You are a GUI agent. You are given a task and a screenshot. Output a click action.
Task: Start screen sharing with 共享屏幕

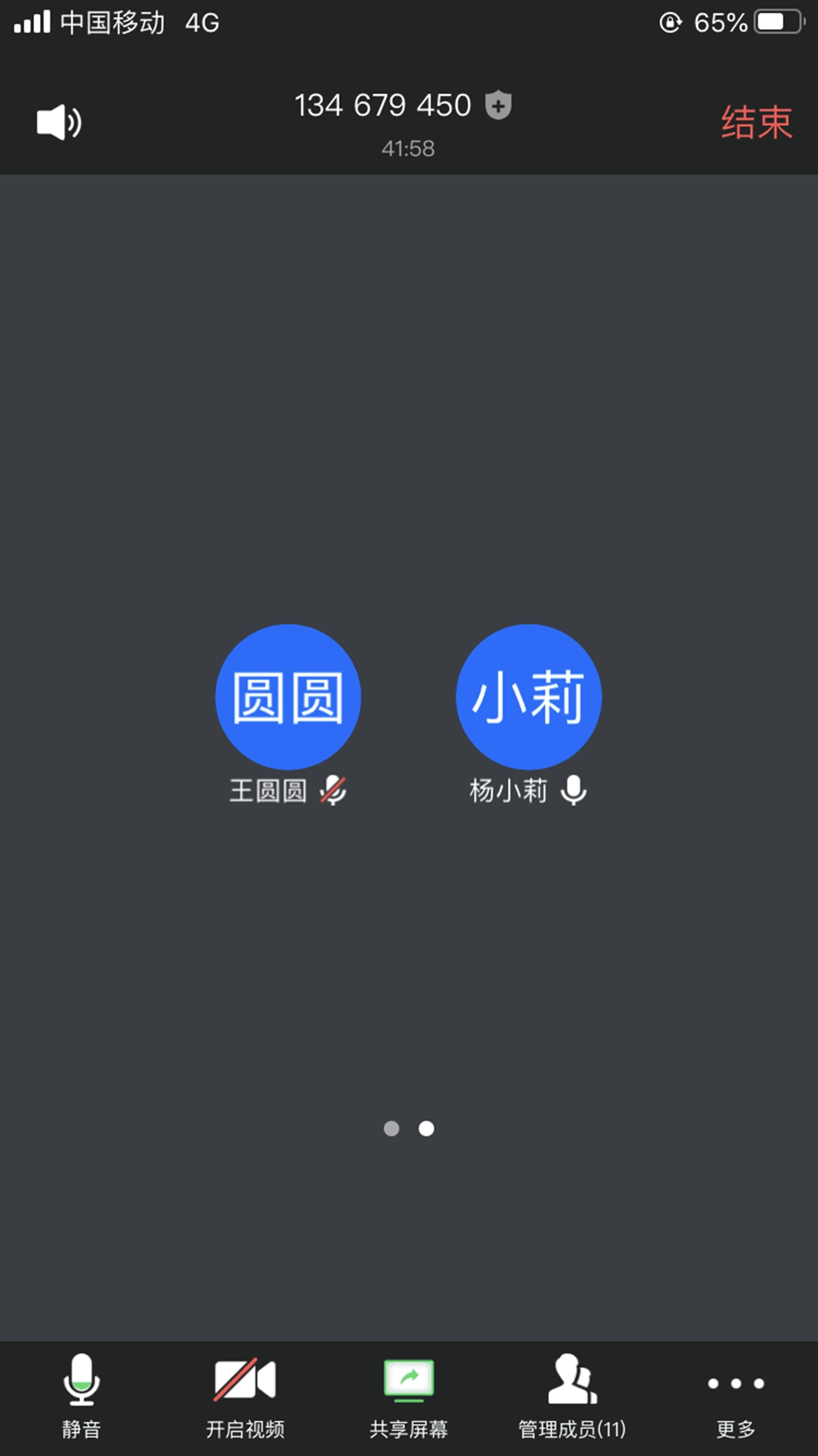[409, 1396]
